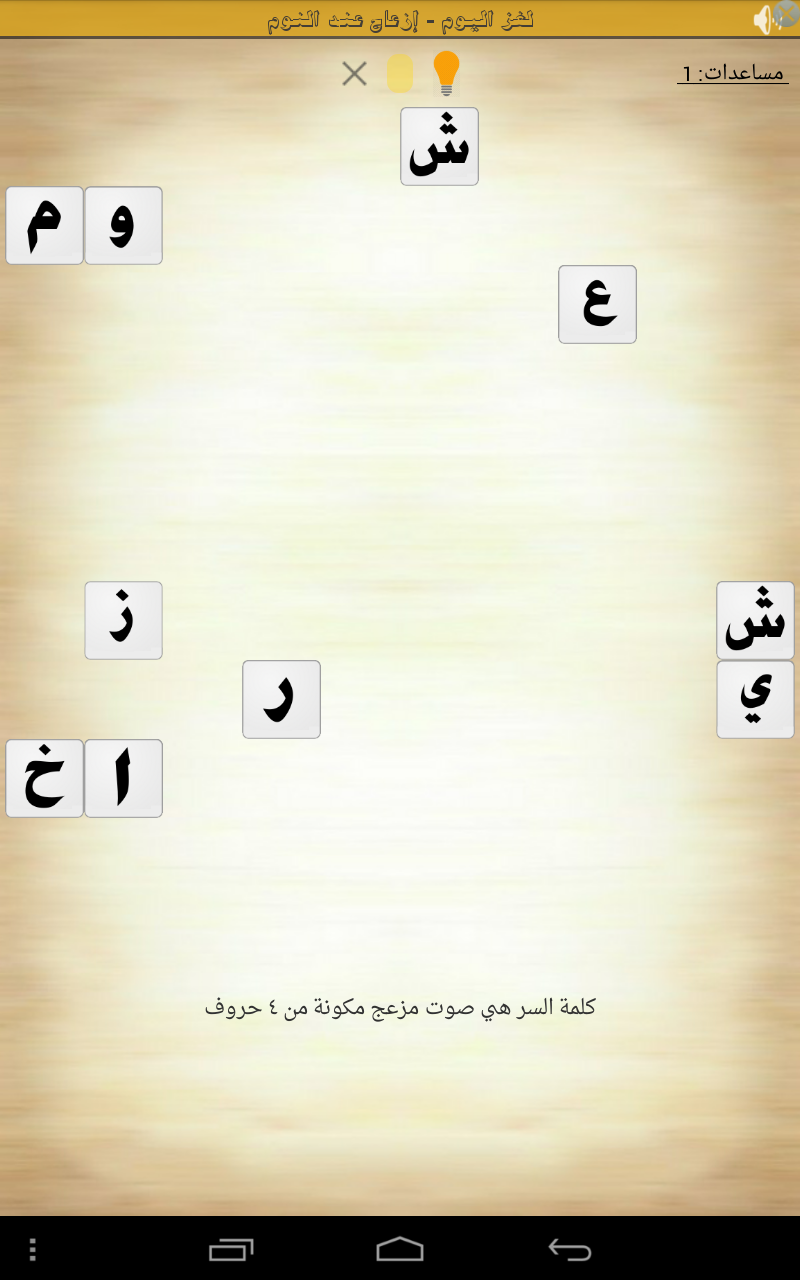Screen dimensions: 800x1280
Task: Choose the letter tile خ
Action: point(44,778)
